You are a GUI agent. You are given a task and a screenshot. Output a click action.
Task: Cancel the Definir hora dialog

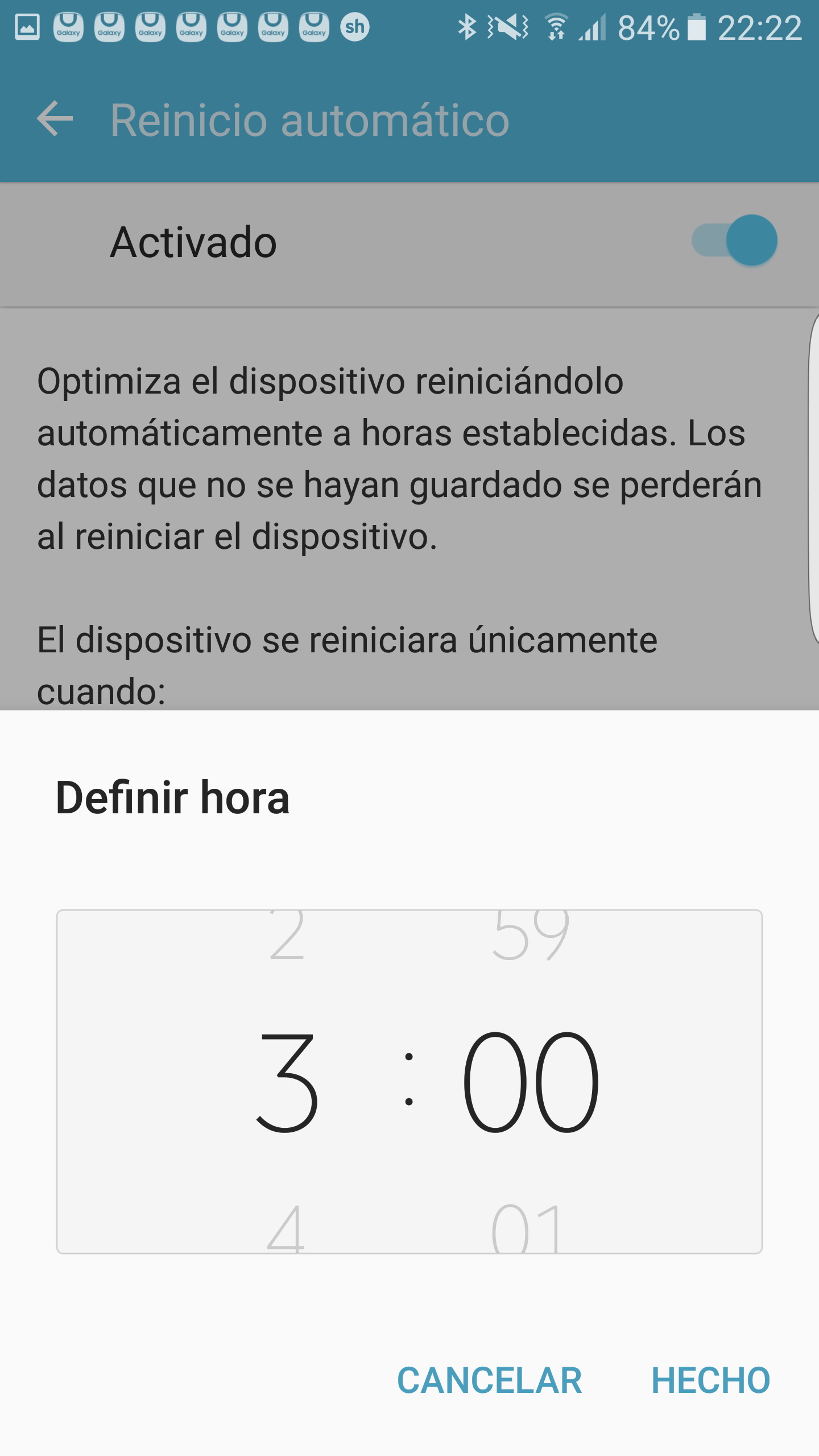pyautogui.click(x=489, y=1380)
